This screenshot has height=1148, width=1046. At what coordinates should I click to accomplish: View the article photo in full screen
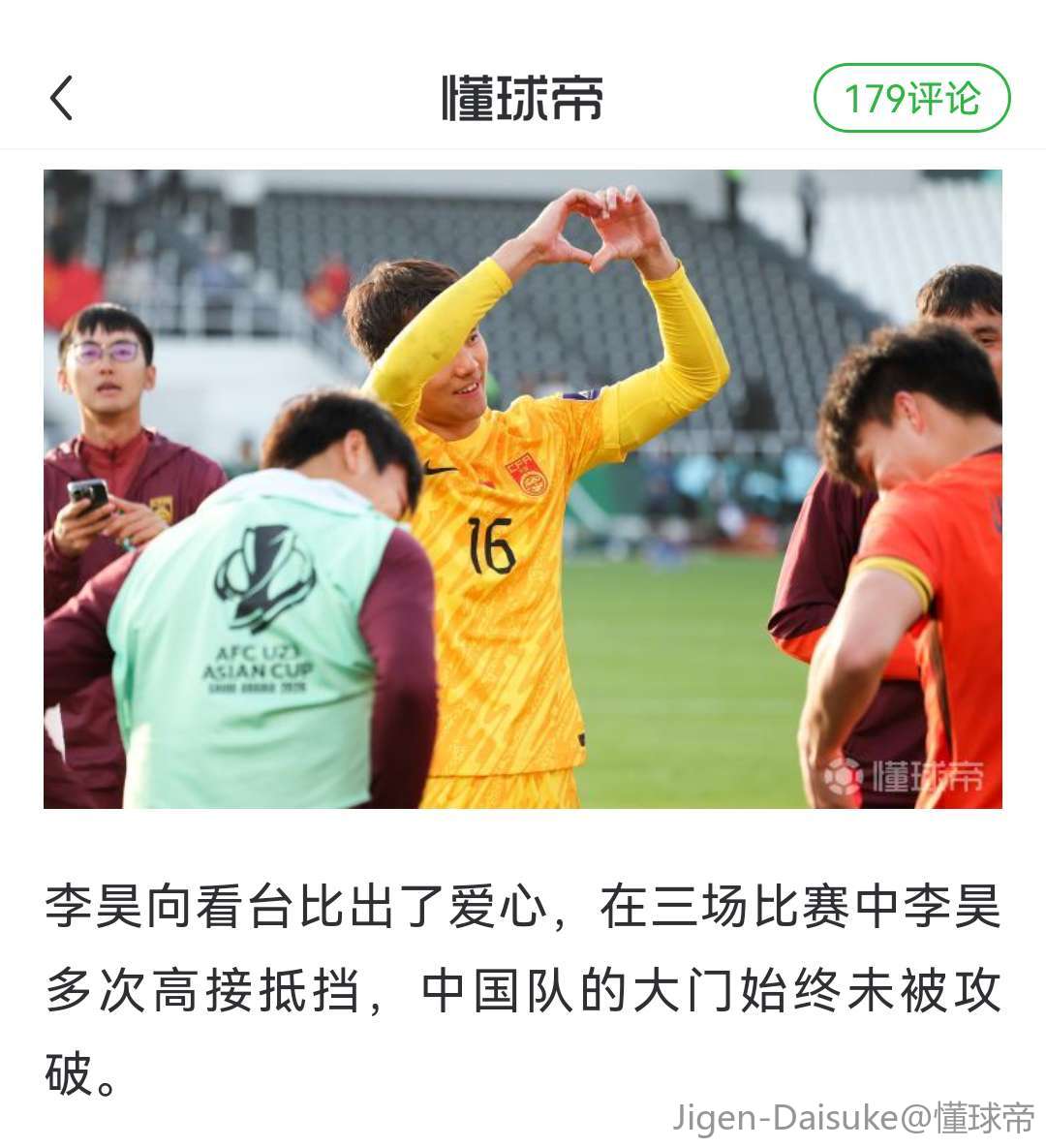click(x=523, y=488)
